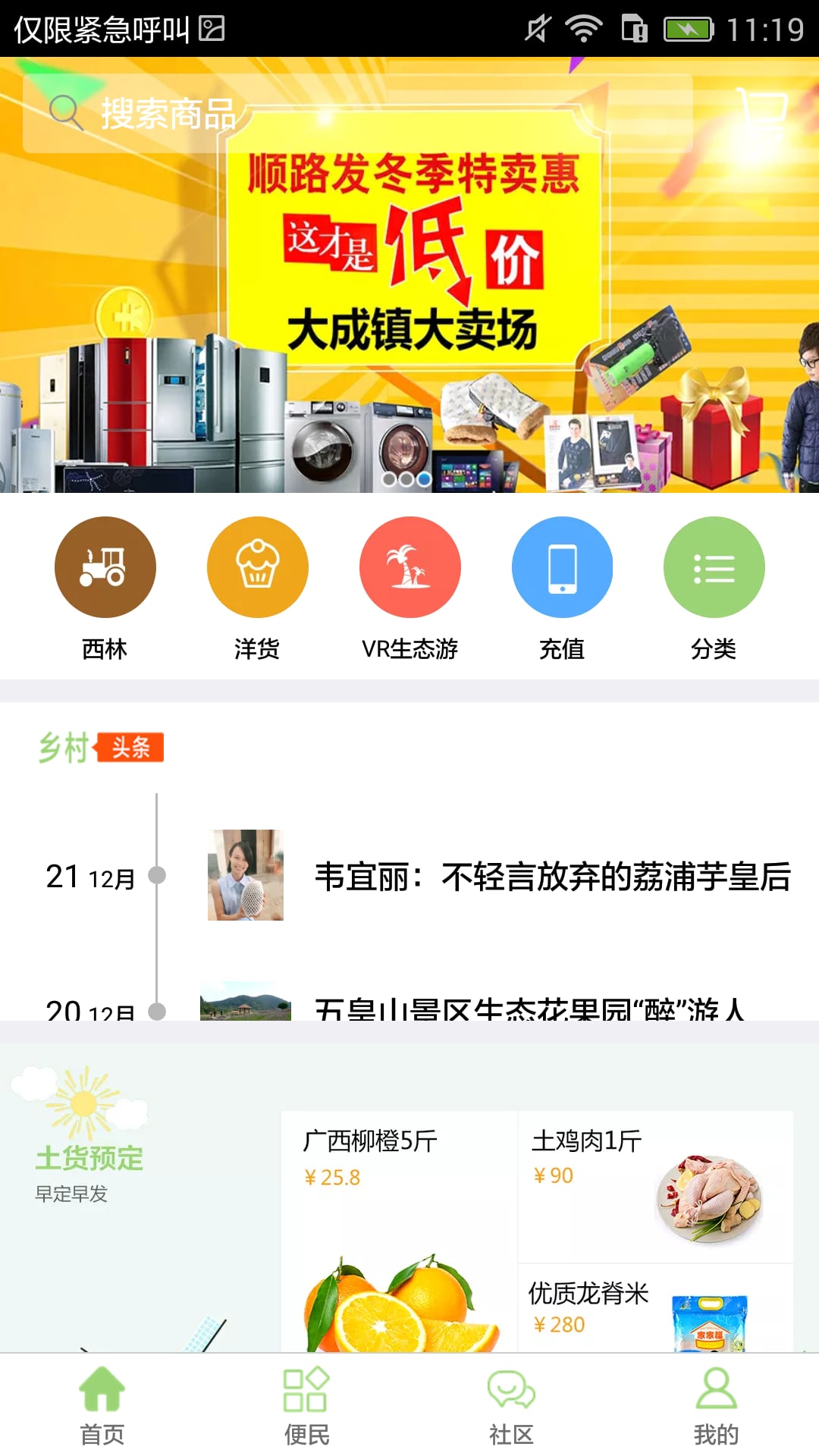Screen dimensions: 819x1456
Task: Switch to the 我的 tab
Action: 717,1405
